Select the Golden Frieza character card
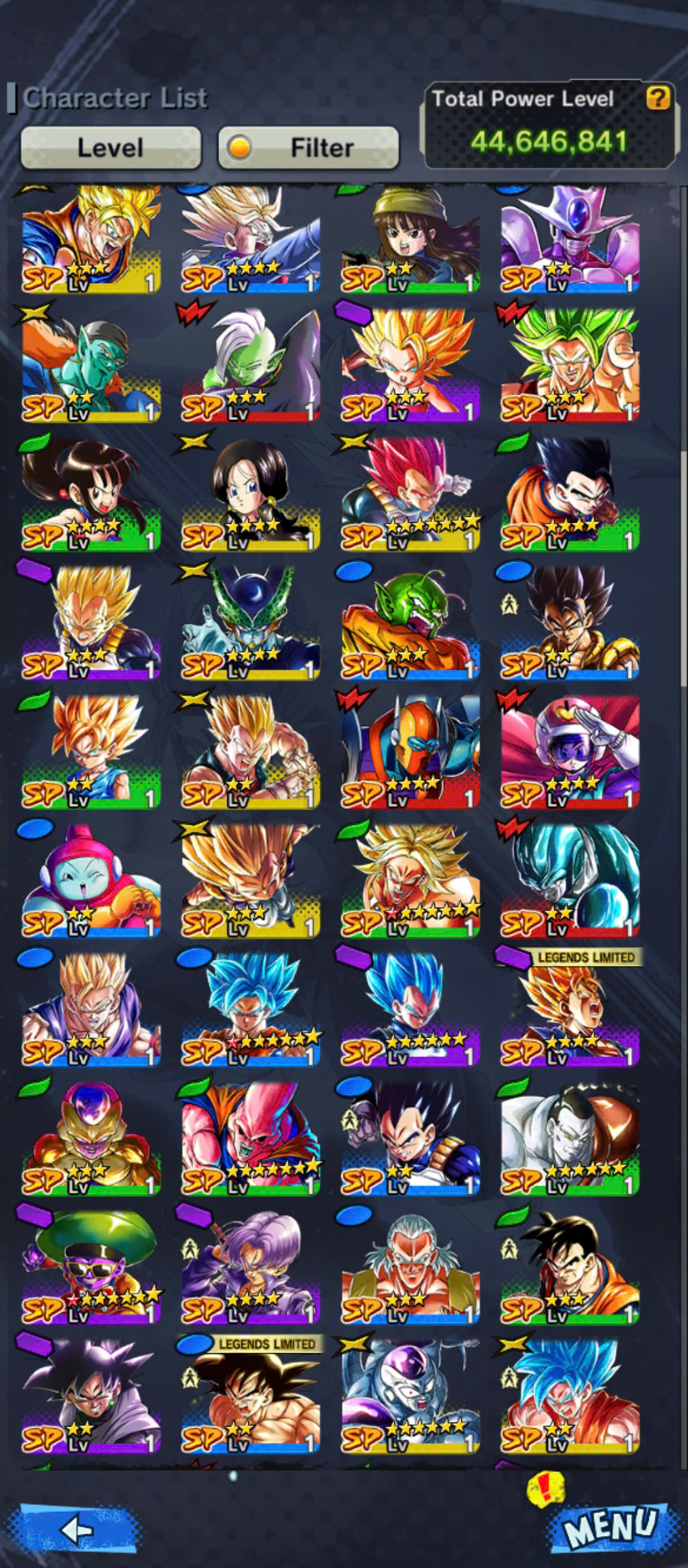This screenshot has width=688, height=1568. 91,1138
